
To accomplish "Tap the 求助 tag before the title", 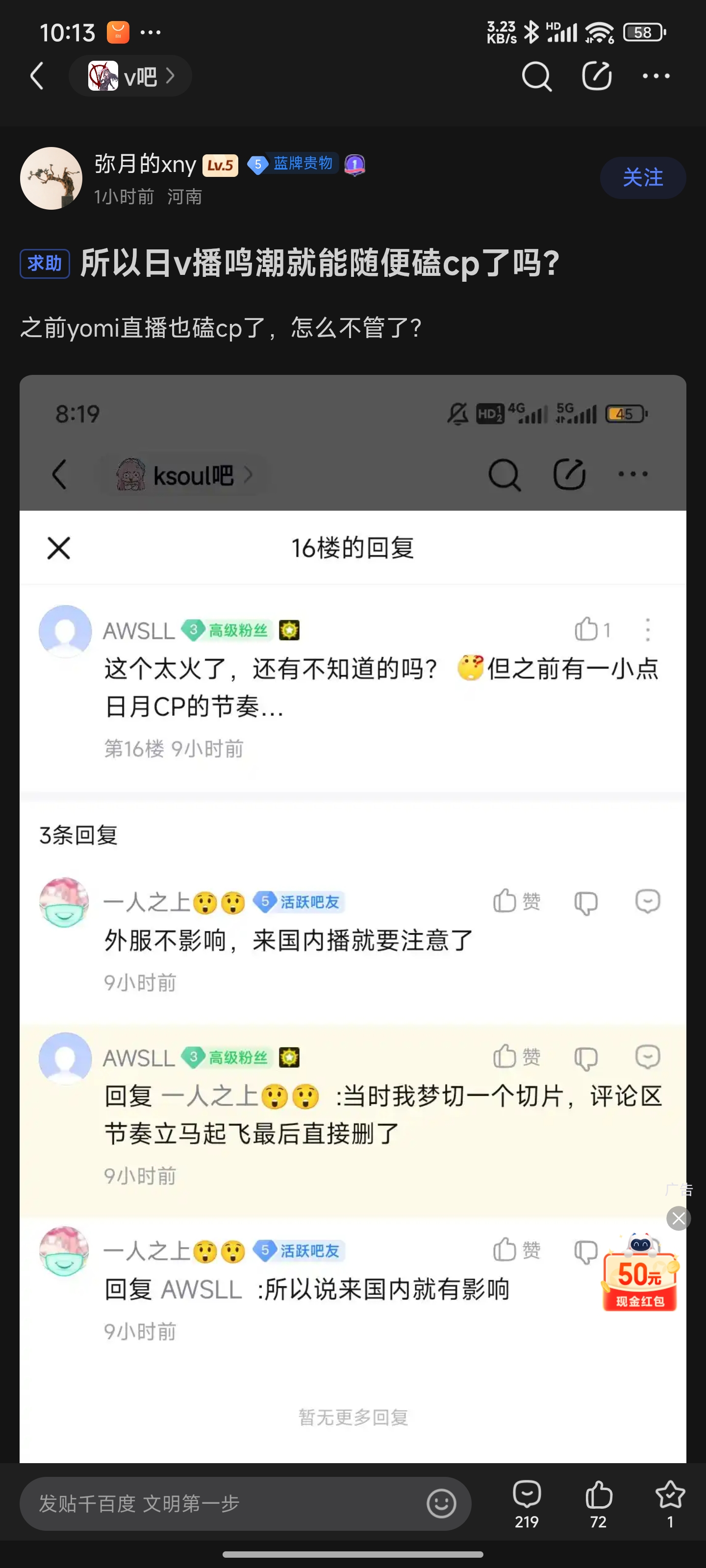I will pos(45,264).
